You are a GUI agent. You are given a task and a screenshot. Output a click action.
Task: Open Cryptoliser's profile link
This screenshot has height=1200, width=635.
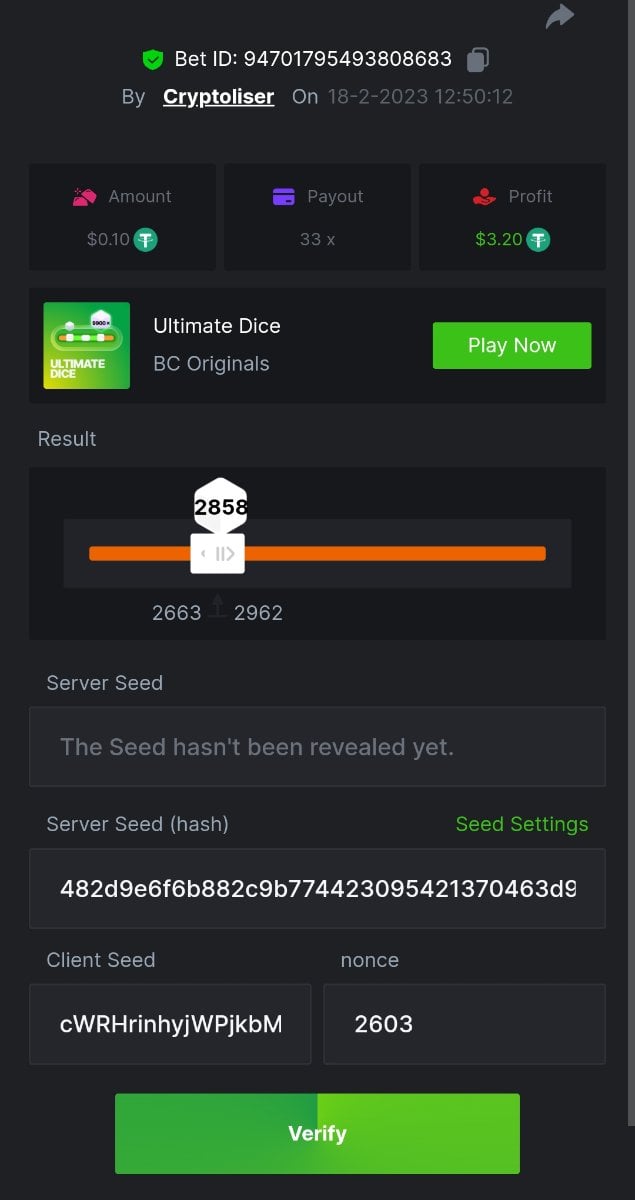[218, 97]
